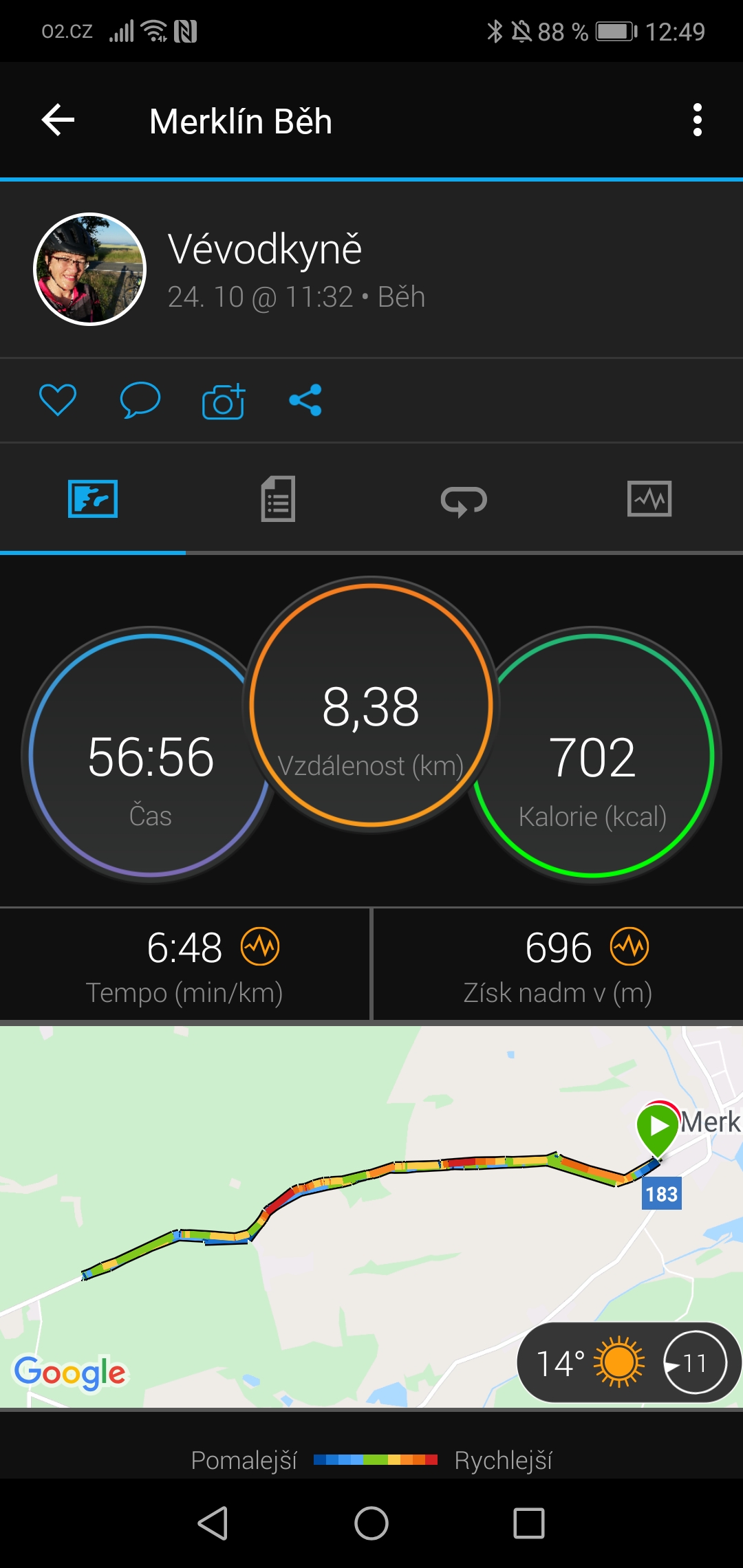Image resolution: width=743 pixels, height=1568 pixels.
Task: Go back from Merklín Běh activity
Action: (x=58, y=120)
